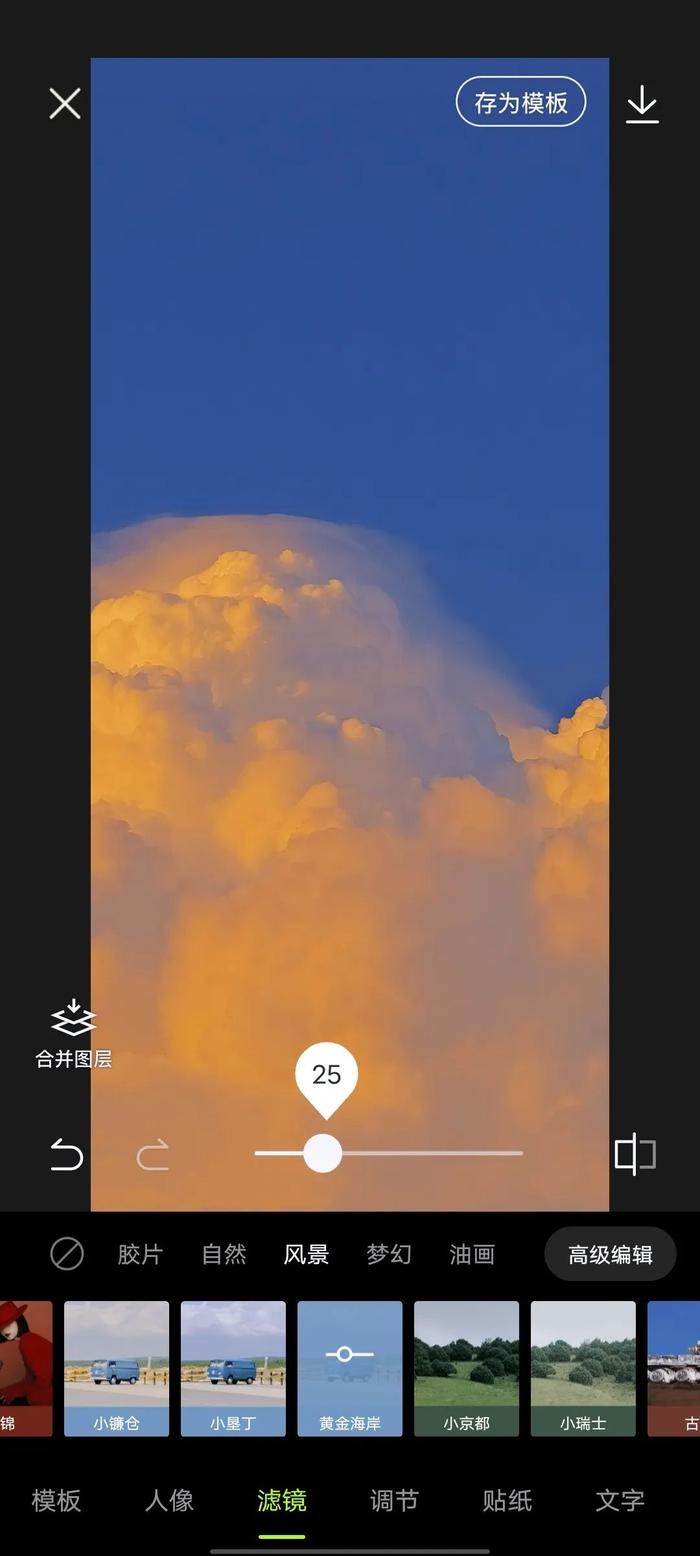This screenshot has height=1556, width=700.
Task: Switch to the 胶片 filter category
Action: click(x=140, y=1254)
